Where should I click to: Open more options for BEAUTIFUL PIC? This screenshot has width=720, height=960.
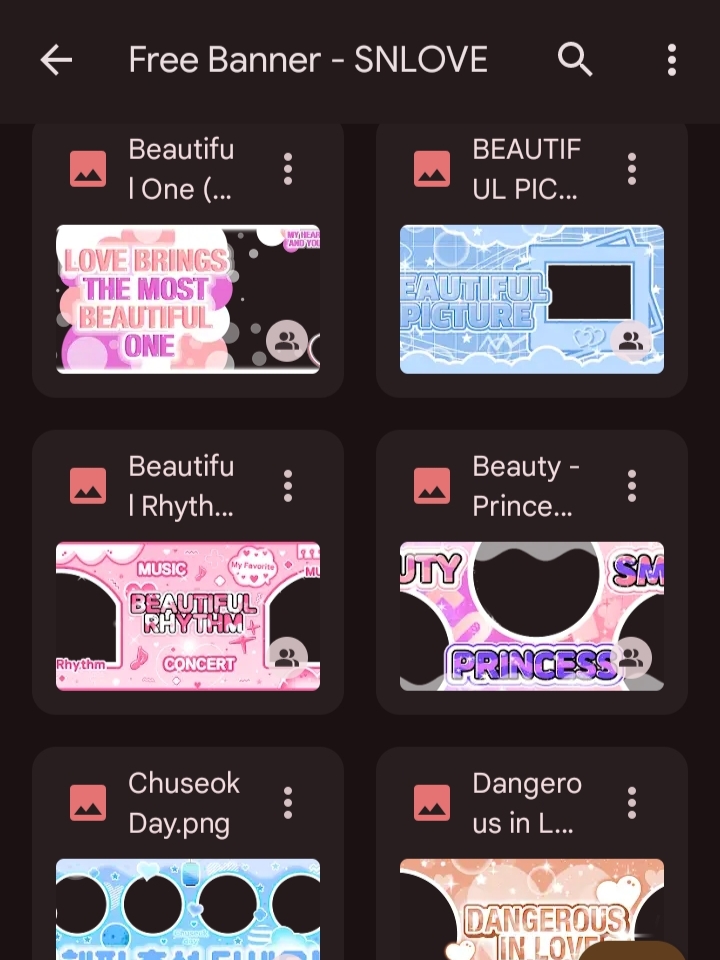[632, 169]
